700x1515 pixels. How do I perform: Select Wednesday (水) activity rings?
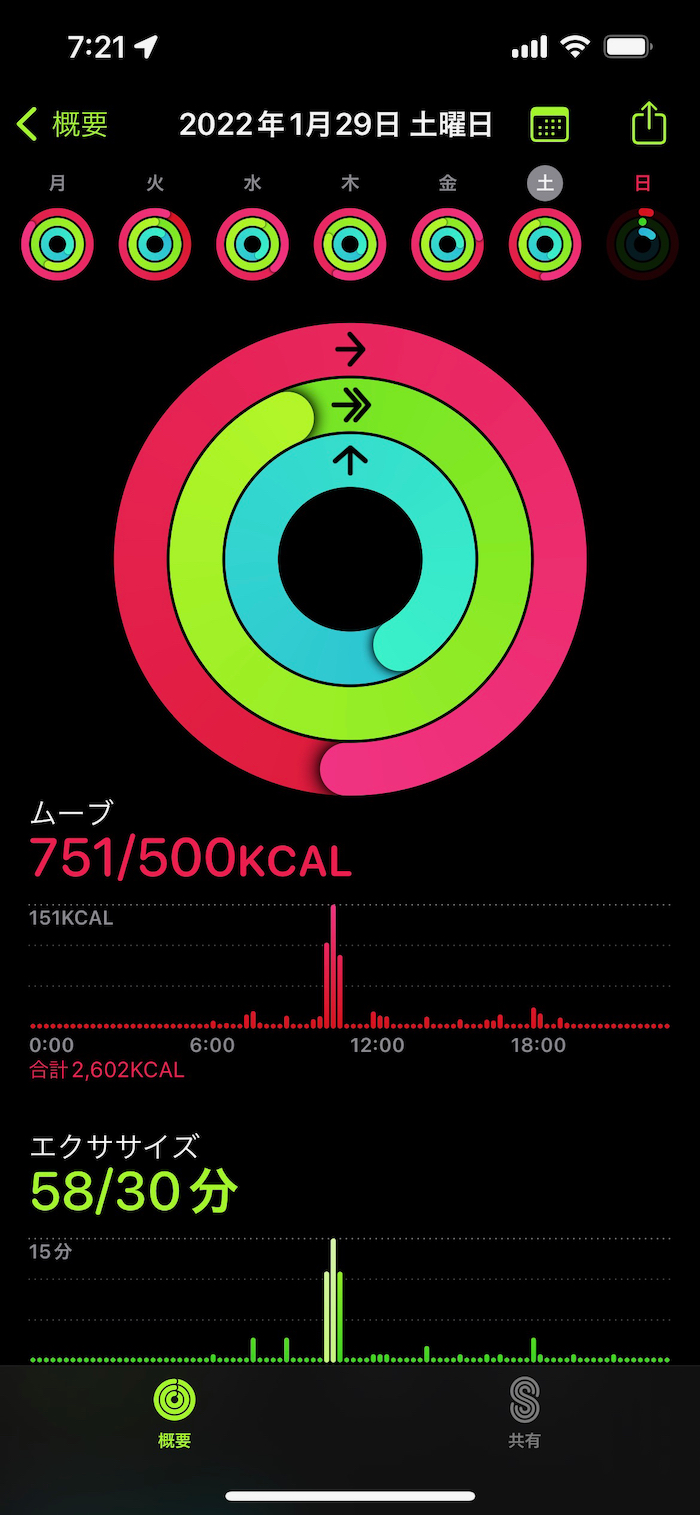click(x=252, y=244)
